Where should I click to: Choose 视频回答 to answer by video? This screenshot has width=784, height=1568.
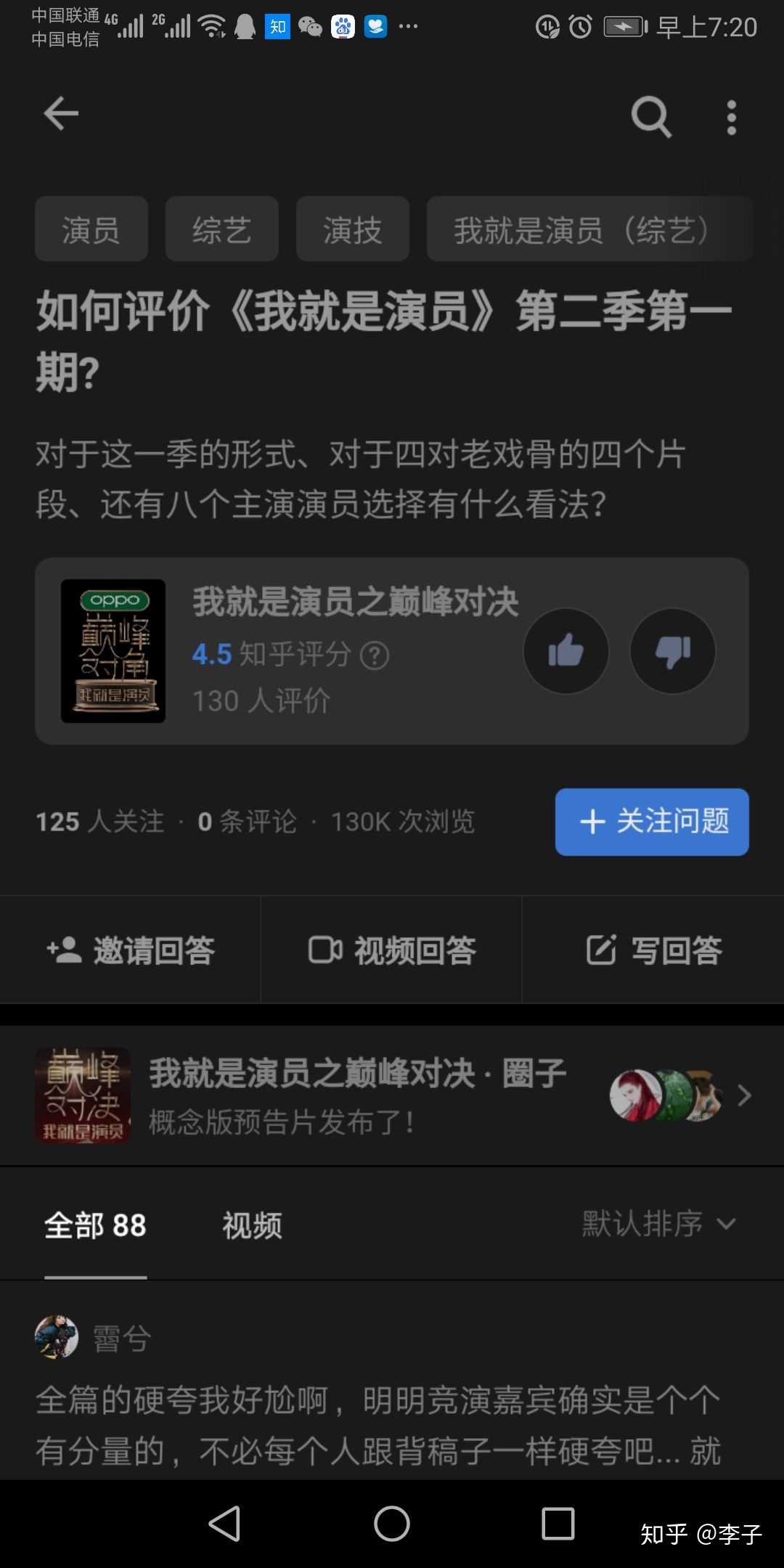coord(392,950)
